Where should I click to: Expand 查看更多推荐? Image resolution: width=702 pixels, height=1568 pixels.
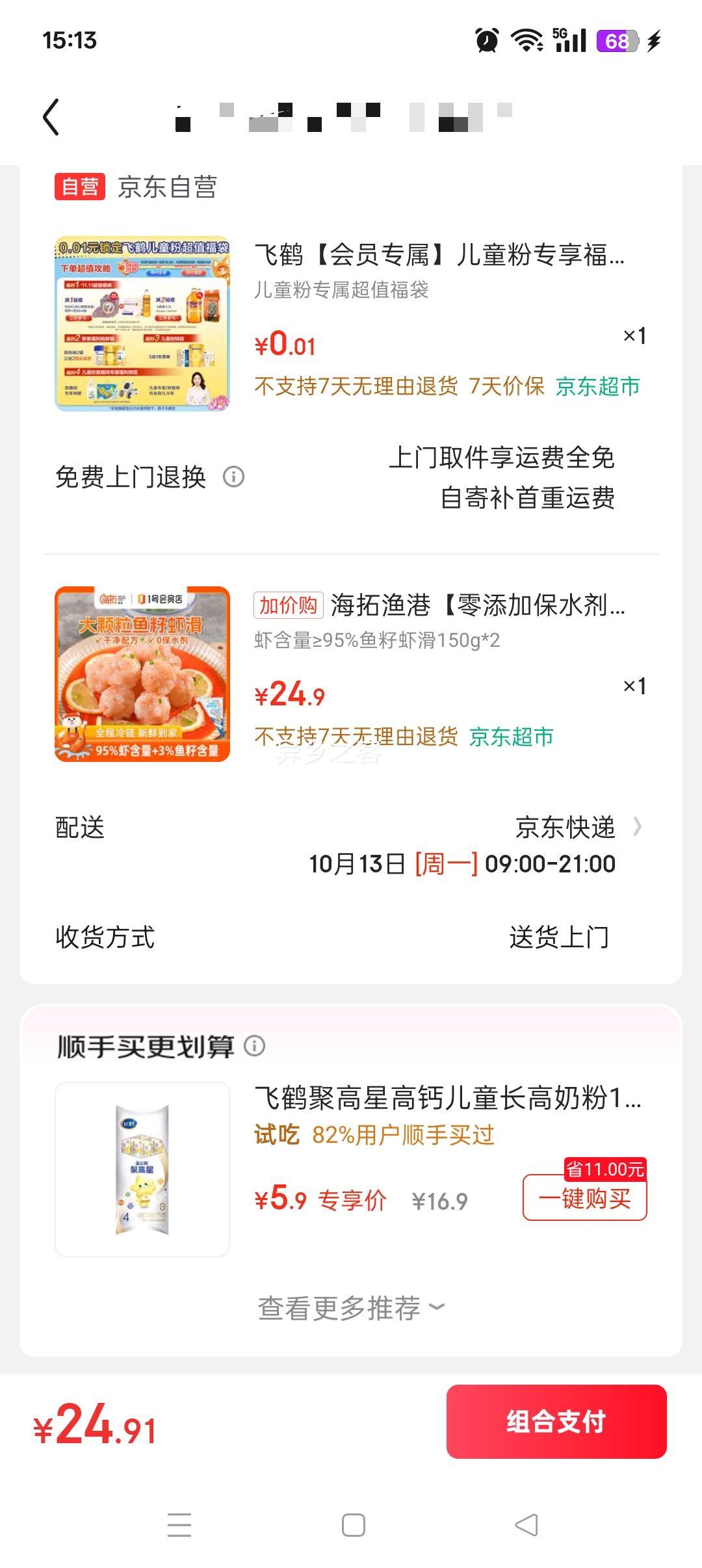click(351, 1307)
